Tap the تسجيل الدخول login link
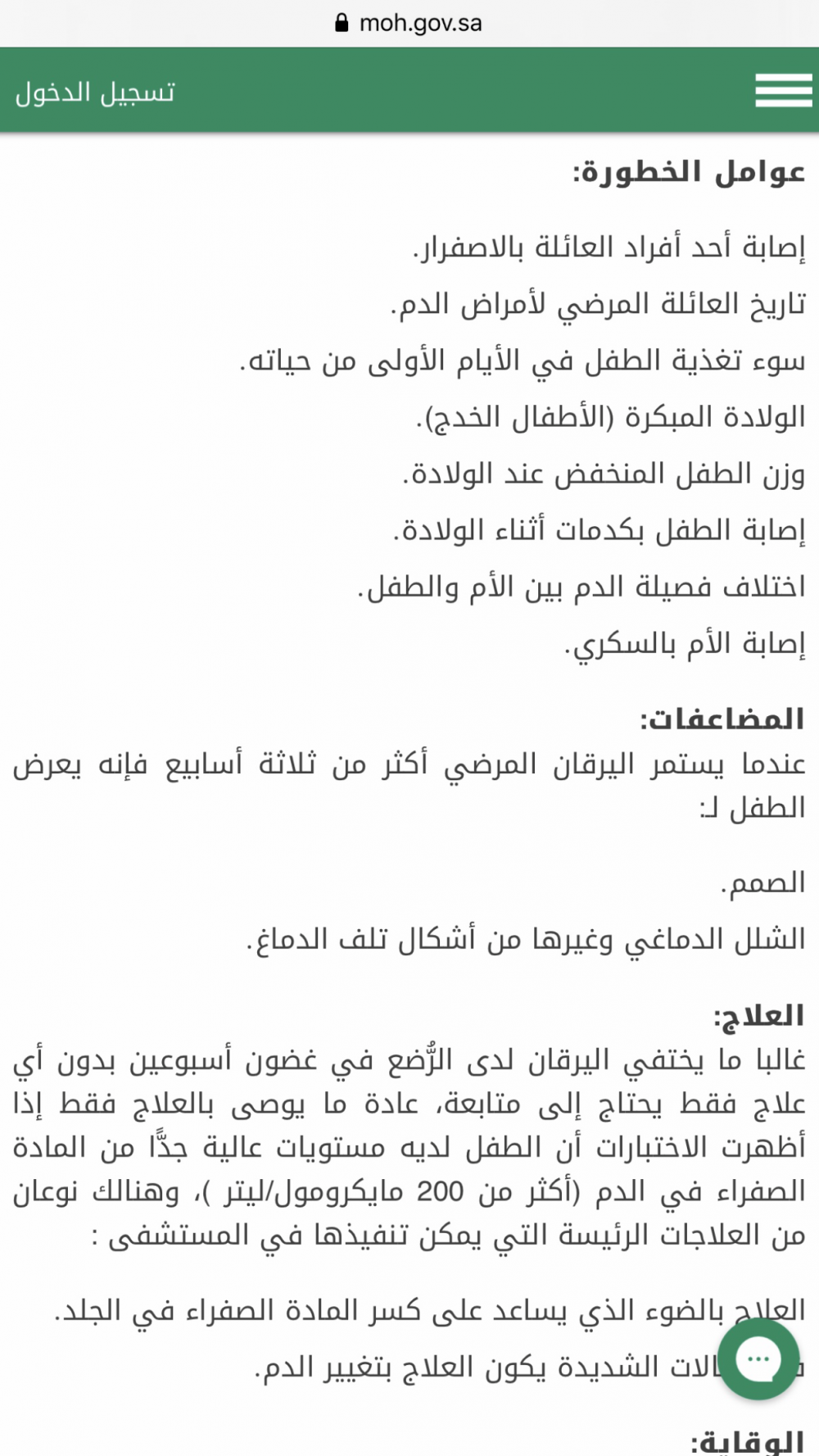The image size is (819, 1456). point(95,92)
